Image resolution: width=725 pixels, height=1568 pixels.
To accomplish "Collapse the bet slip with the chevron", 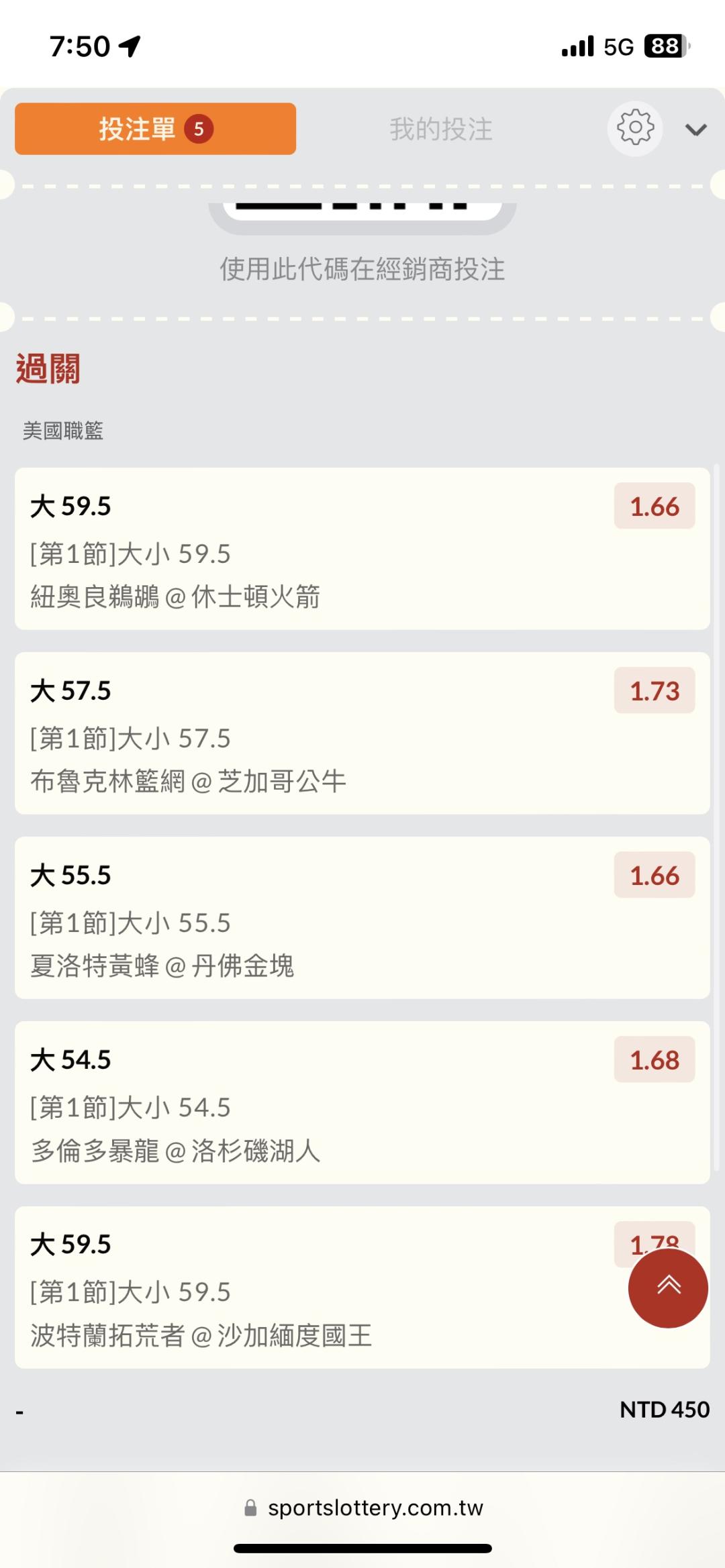I will (695, 129).
